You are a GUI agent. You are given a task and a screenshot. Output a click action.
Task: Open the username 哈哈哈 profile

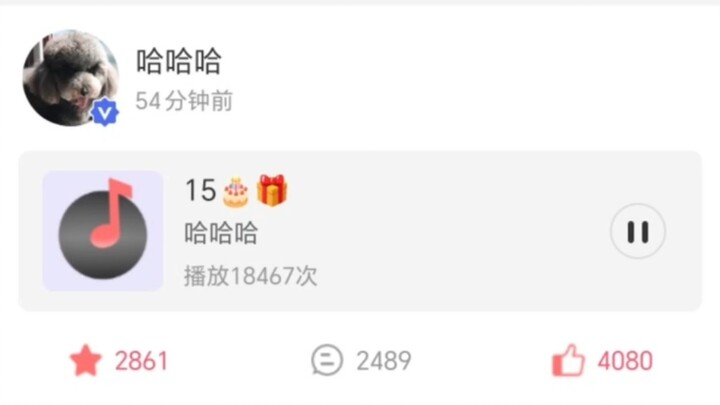[x=178, y=61]
